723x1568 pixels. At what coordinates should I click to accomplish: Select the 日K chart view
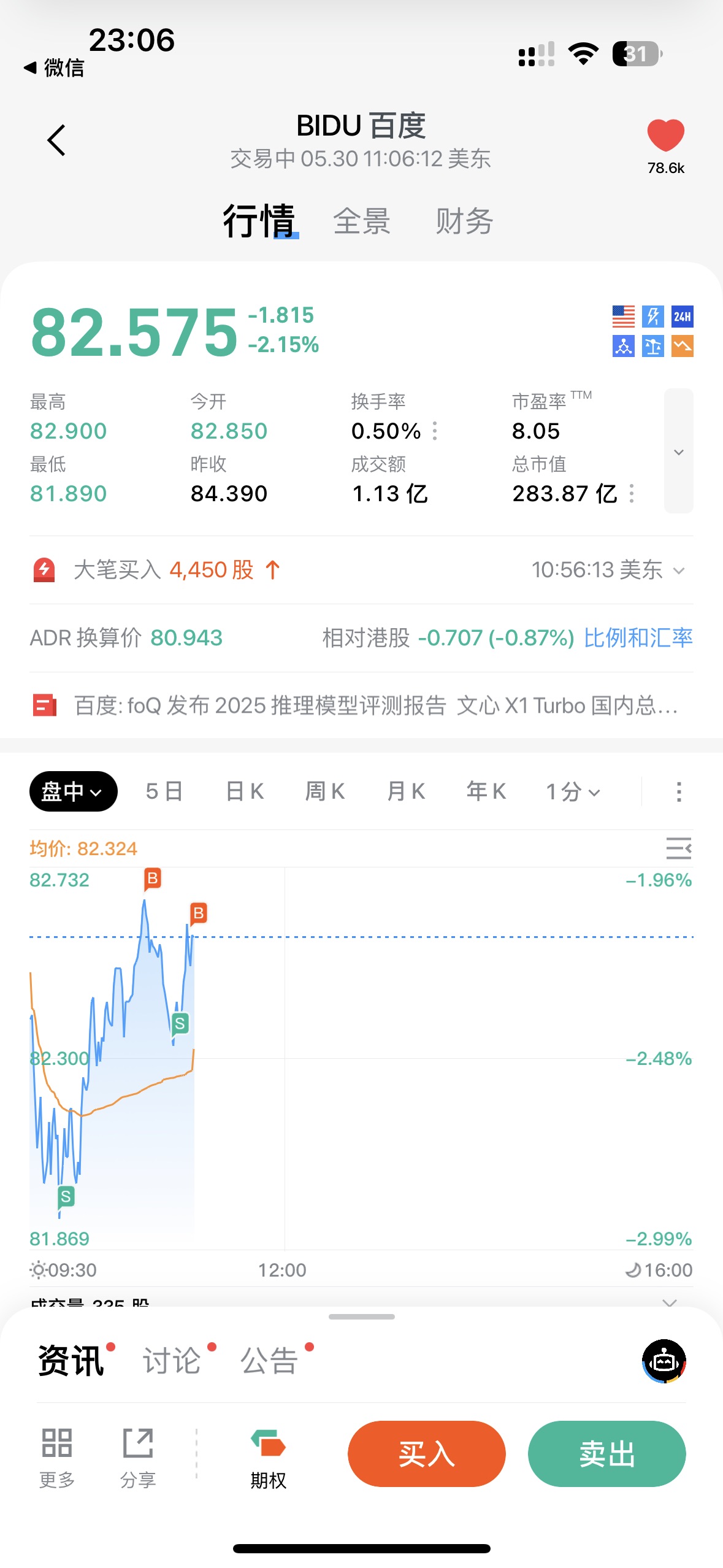click(245, 791)
